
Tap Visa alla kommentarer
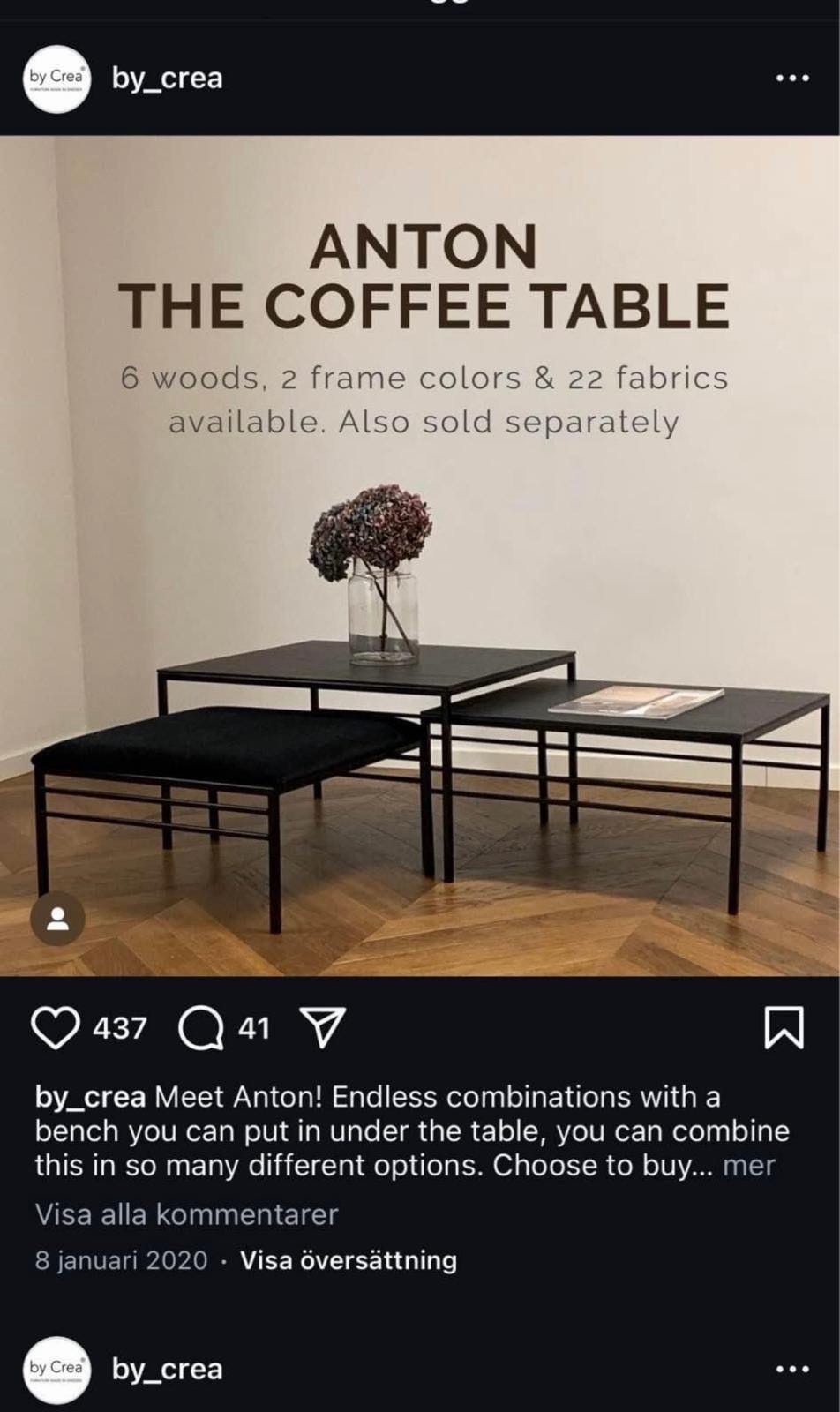(x=186, y=1214)
